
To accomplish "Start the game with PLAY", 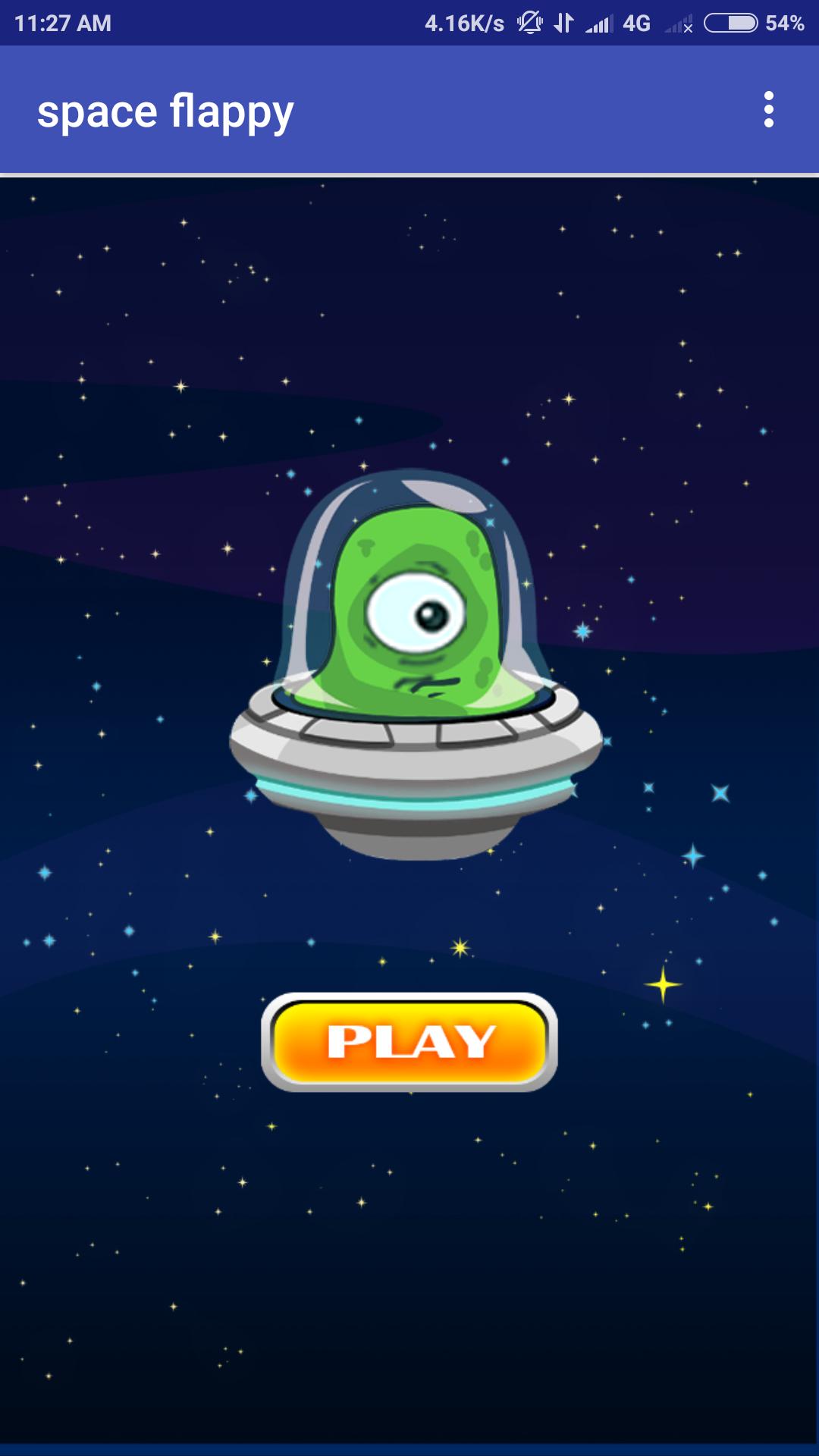I will [x=409, y=1042].
